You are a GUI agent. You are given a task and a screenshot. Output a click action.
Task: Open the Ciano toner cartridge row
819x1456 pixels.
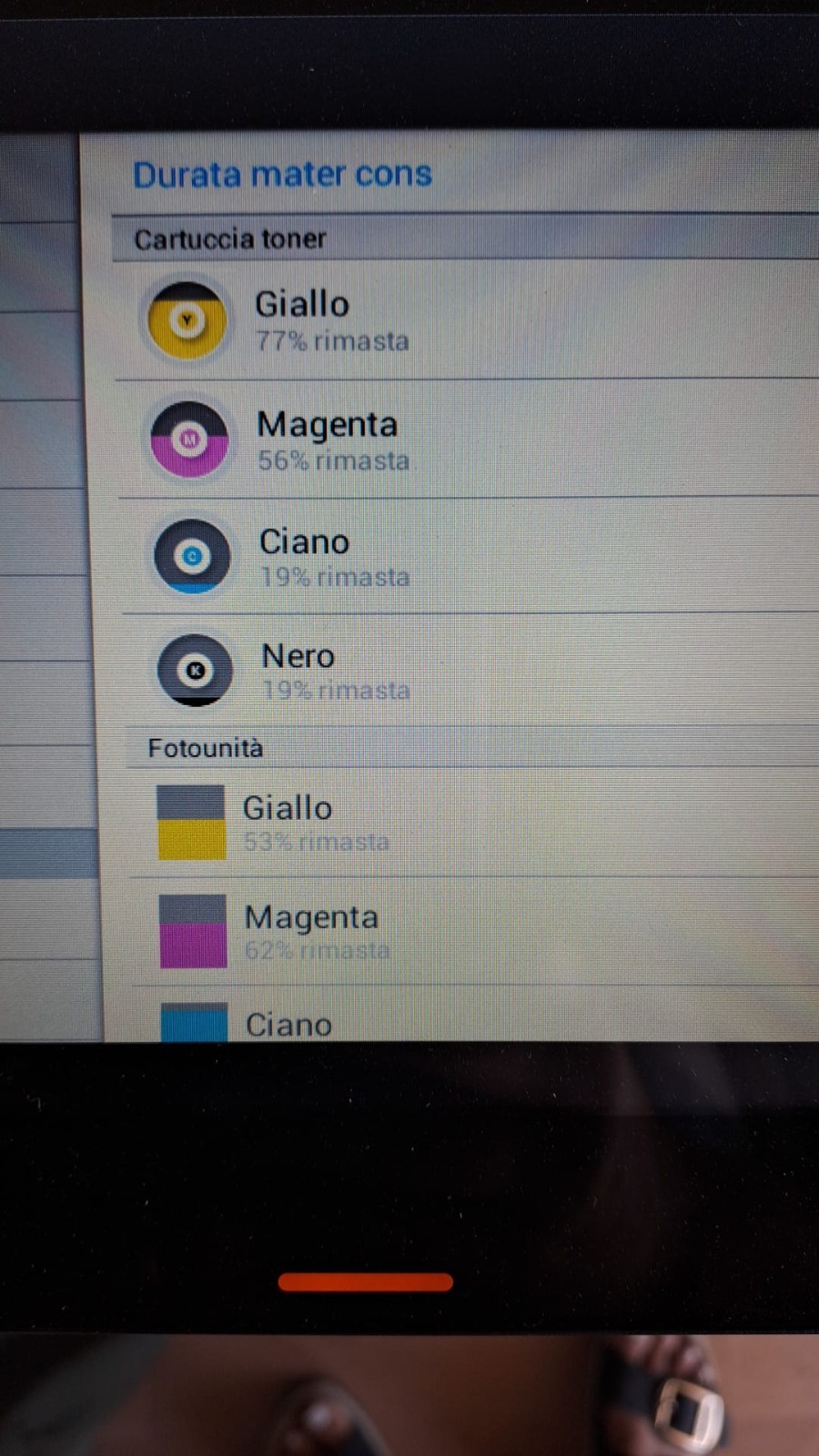point(470,556)
